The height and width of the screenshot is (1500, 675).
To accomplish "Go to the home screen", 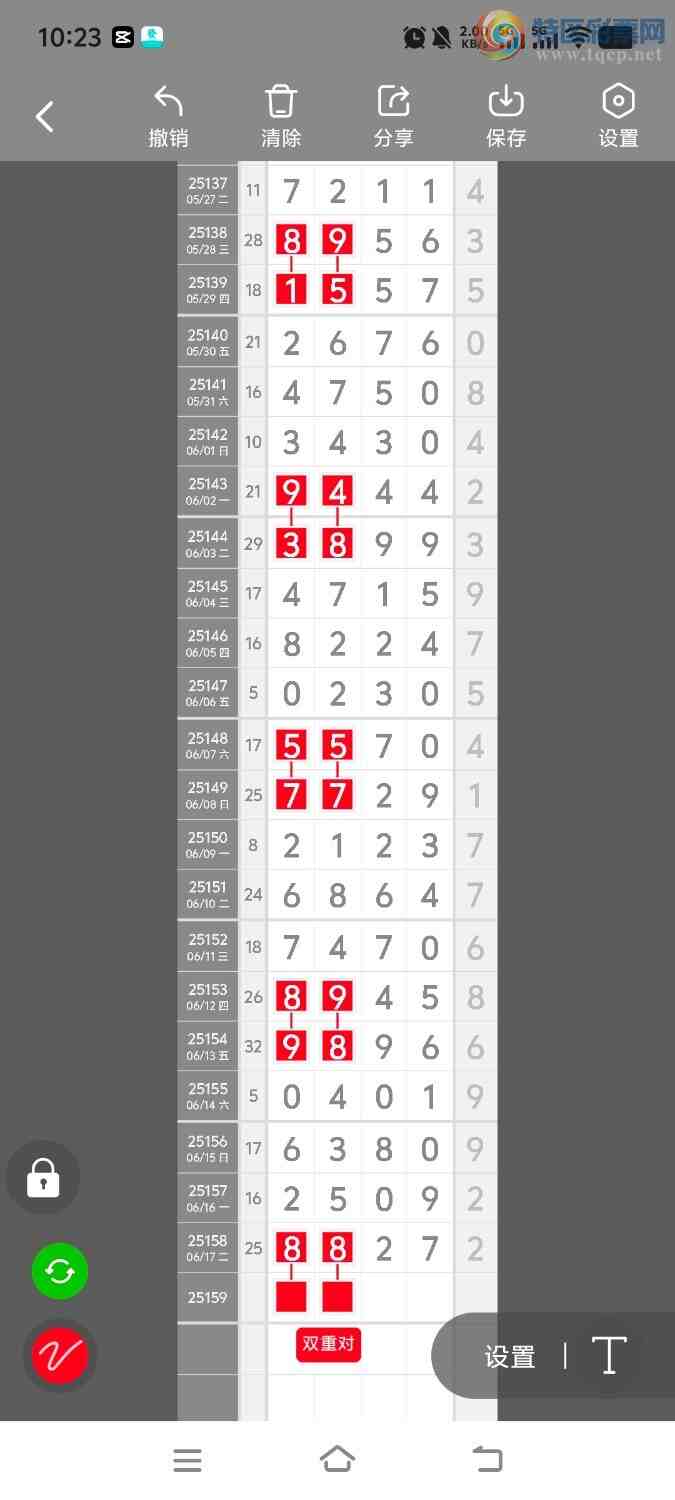I will click(337, 1460).
